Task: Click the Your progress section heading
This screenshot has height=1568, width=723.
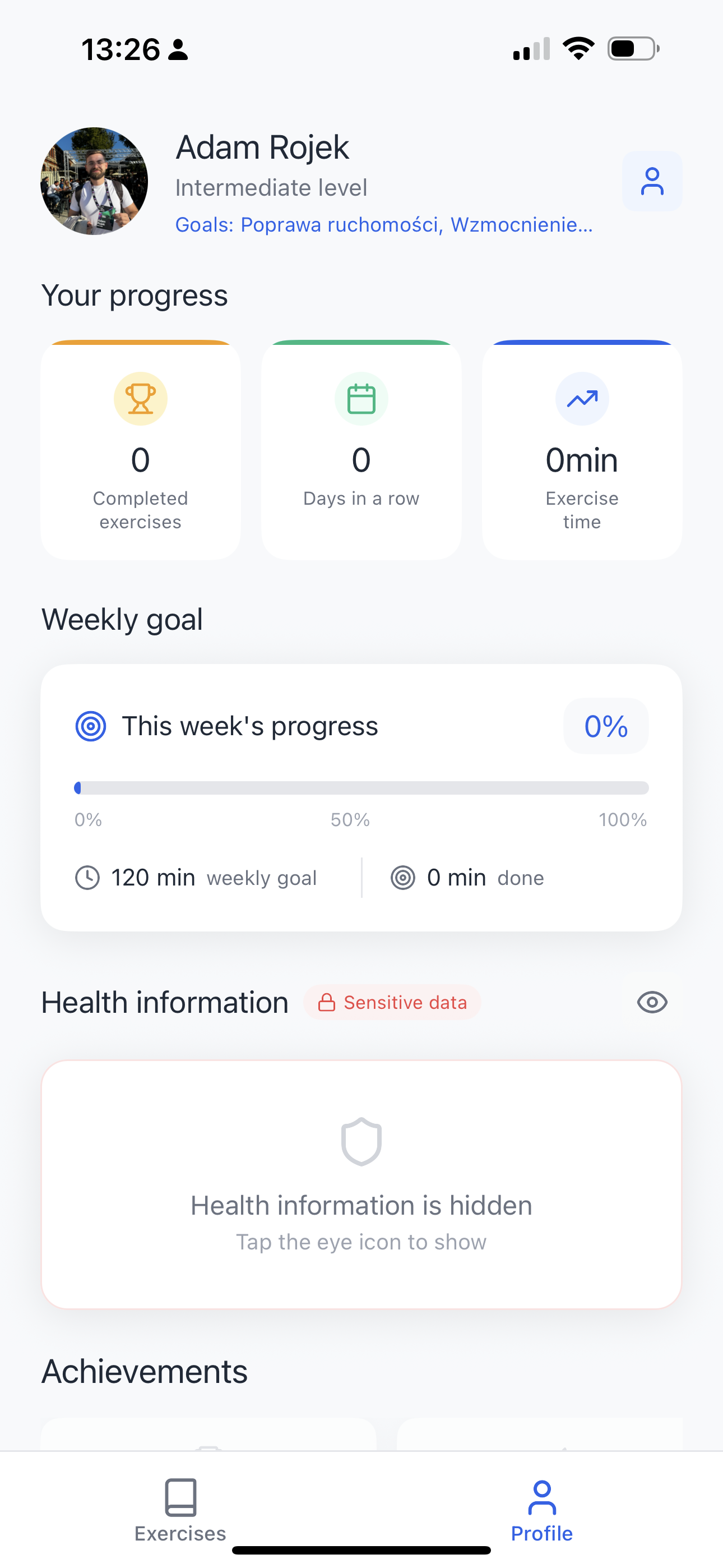Action: (x=135, y=295)
